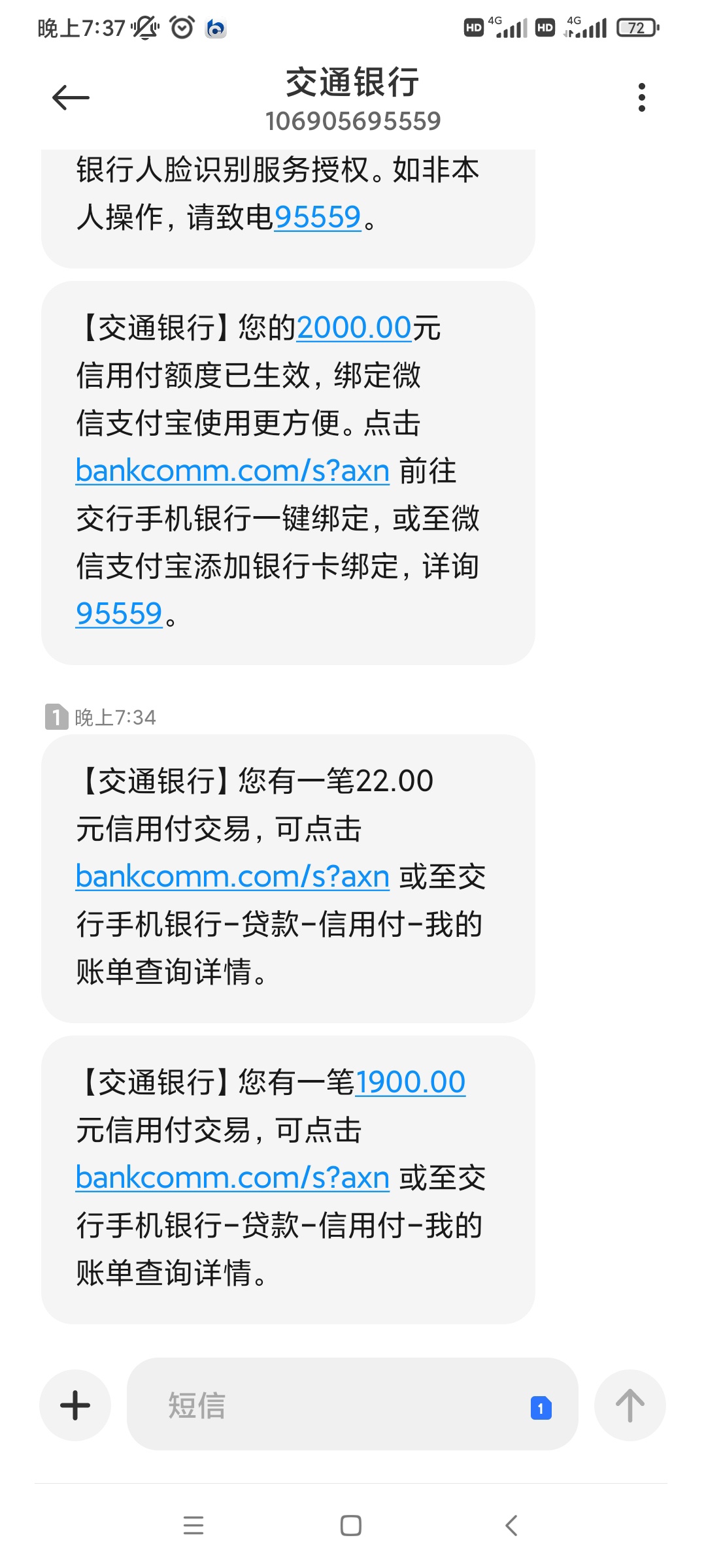Tap the SIM 1 selector in the message box
This screenshot has height=1568, width=706.
(x=541, y=1408)
